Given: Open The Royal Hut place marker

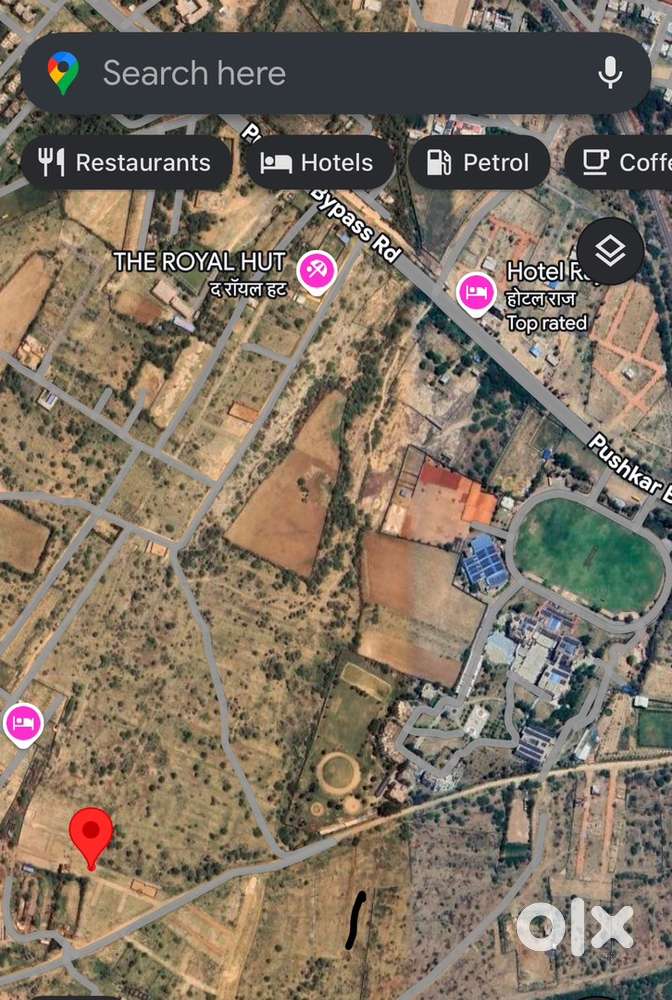Looking at the screenshot, I should [x=317, y=269].
